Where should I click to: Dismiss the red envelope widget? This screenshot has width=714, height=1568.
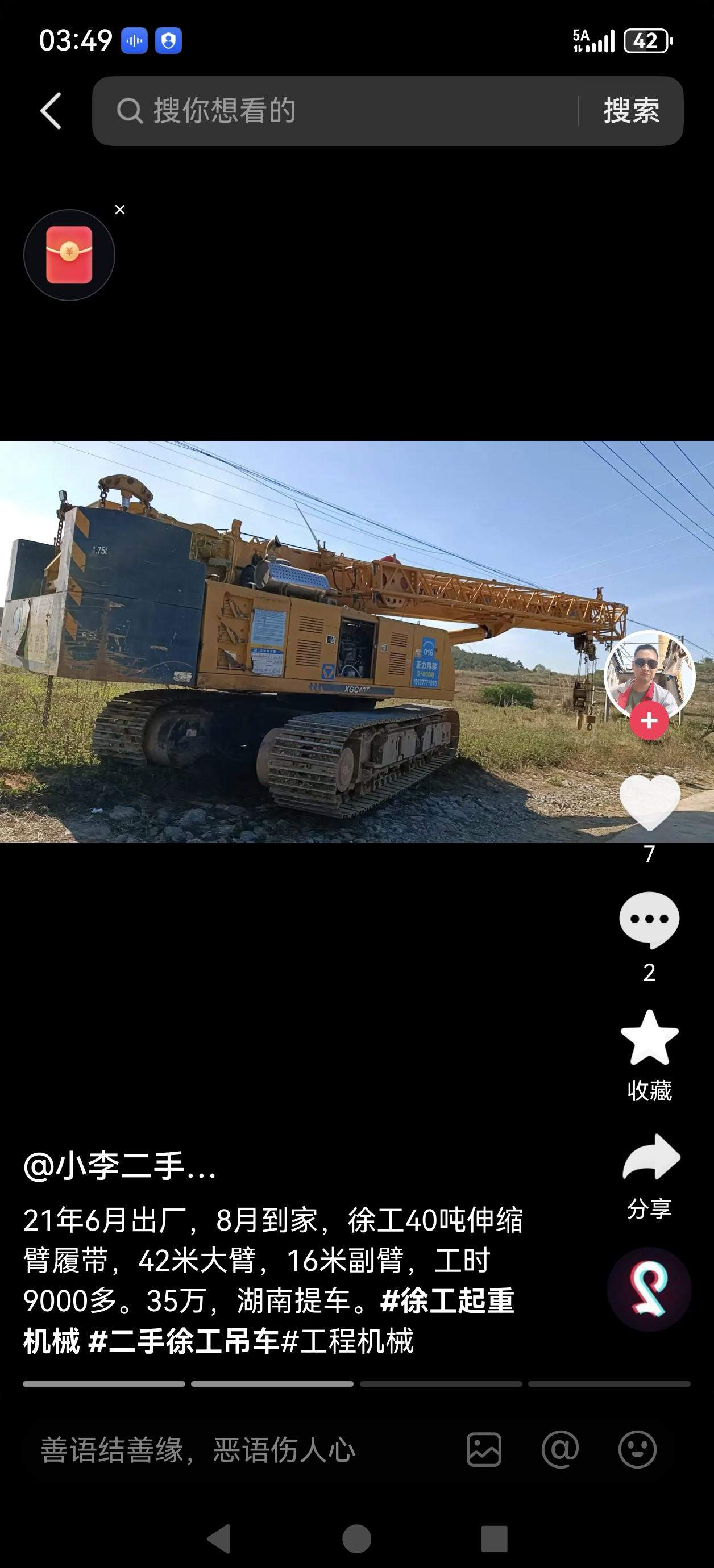pos(120,210)
